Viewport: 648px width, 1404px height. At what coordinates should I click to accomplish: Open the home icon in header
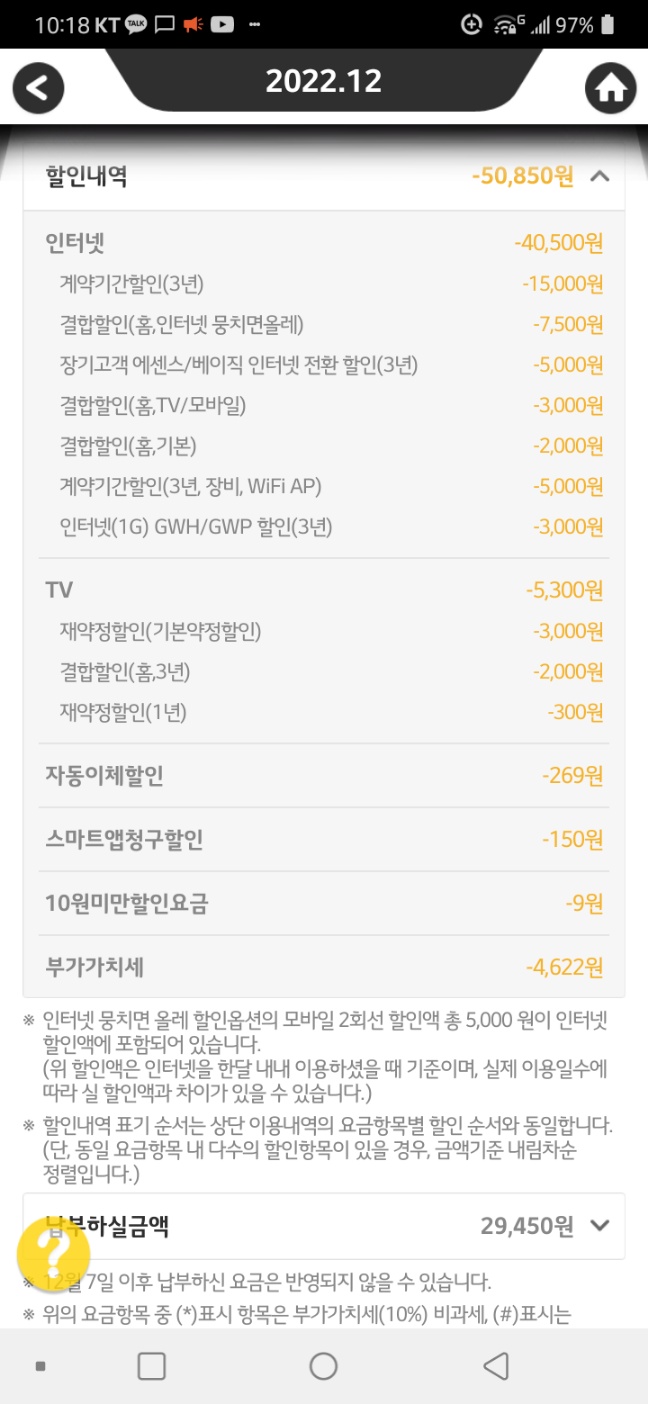click(610, 88)
